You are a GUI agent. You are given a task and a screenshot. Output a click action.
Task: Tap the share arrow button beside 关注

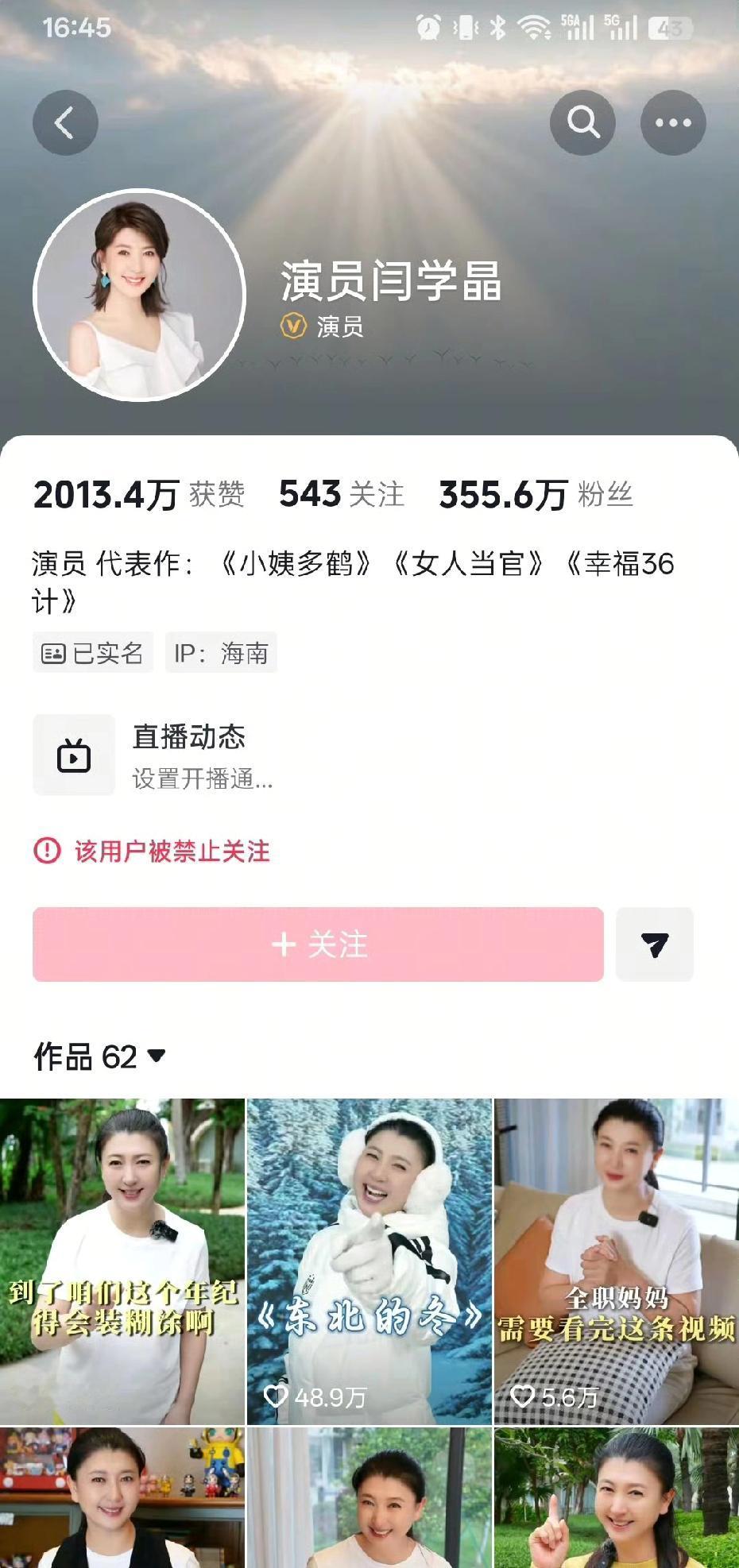(x=654, y=945)
